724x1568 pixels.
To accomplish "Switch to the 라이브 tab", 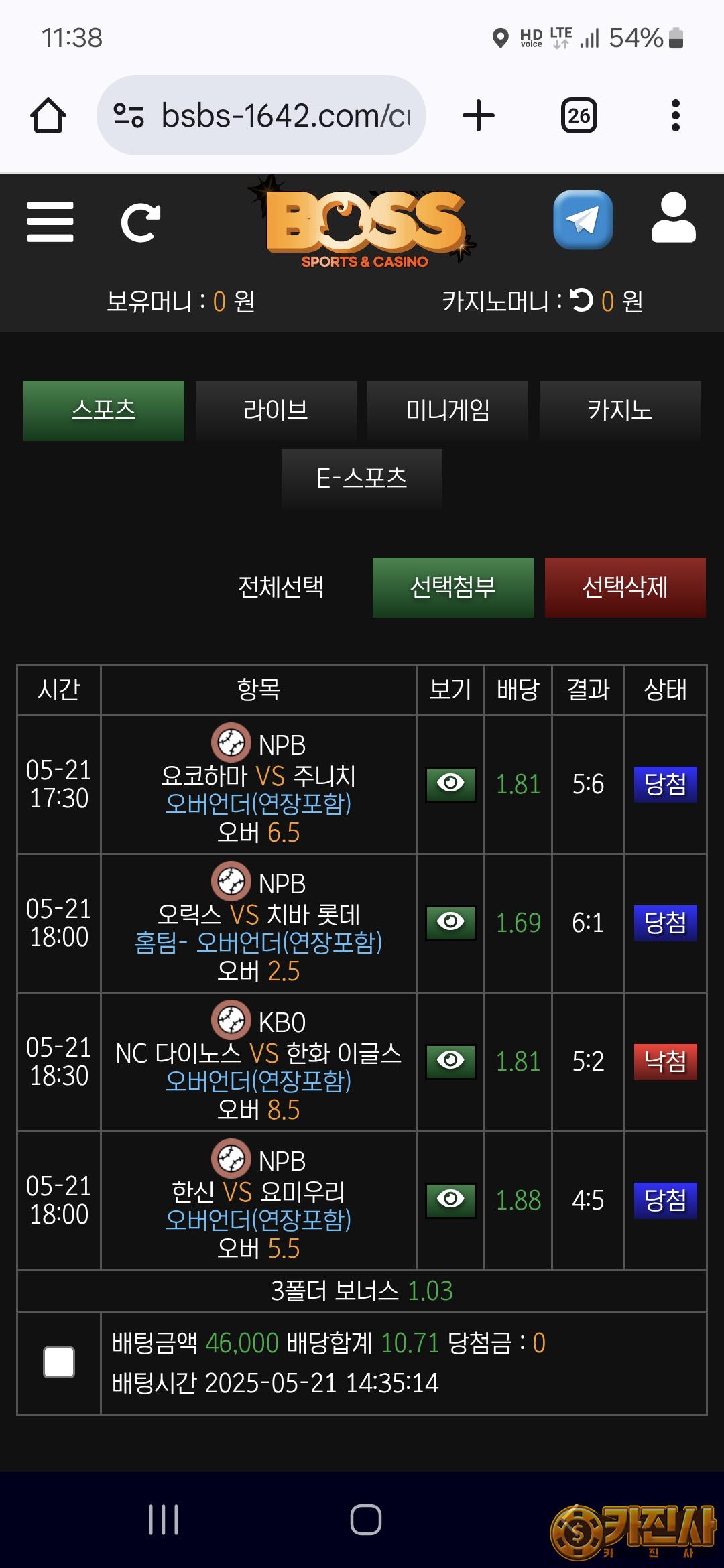I will [x=276, y=410].
